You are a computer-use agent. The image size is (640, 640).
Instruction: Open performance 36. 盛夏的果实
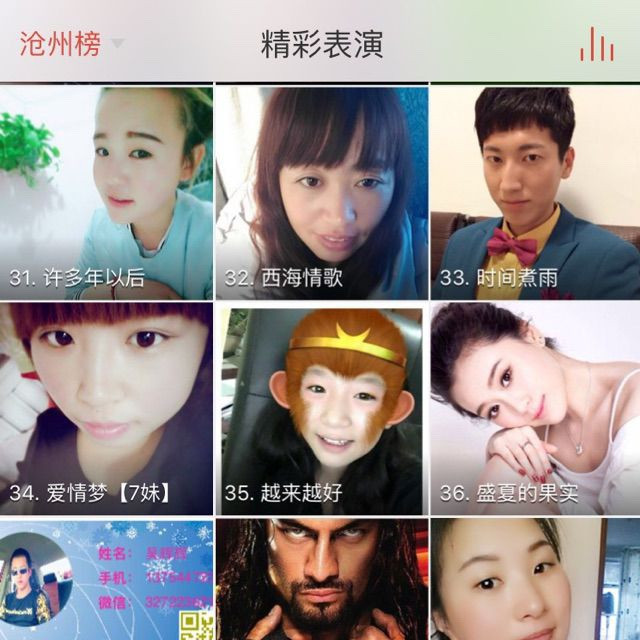click(x=535, y=409)
